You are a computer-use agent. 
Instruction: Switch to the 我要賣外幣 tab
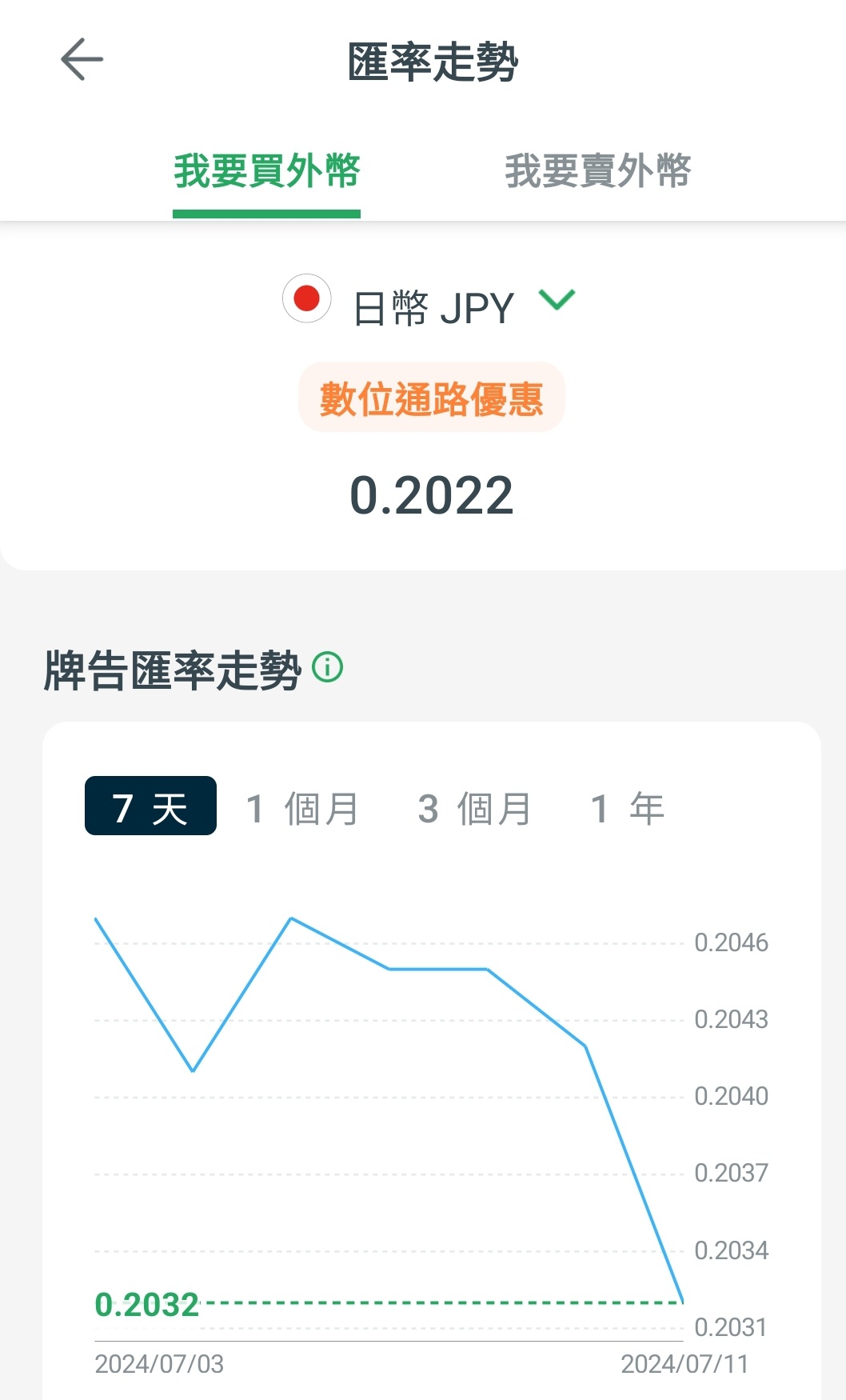coord(597,172)
